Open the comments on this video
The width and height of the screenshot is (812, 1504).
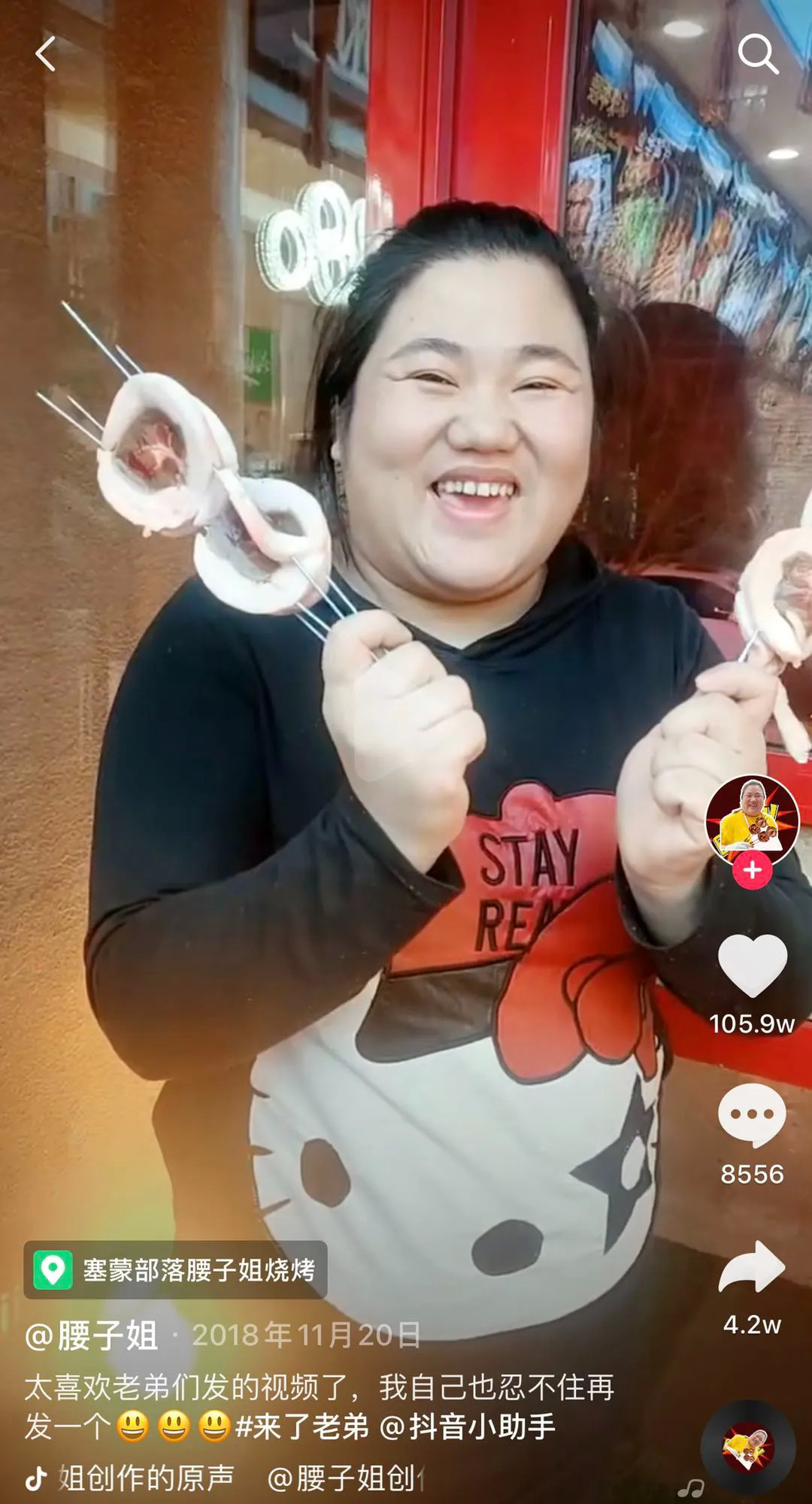point(752,1114)
